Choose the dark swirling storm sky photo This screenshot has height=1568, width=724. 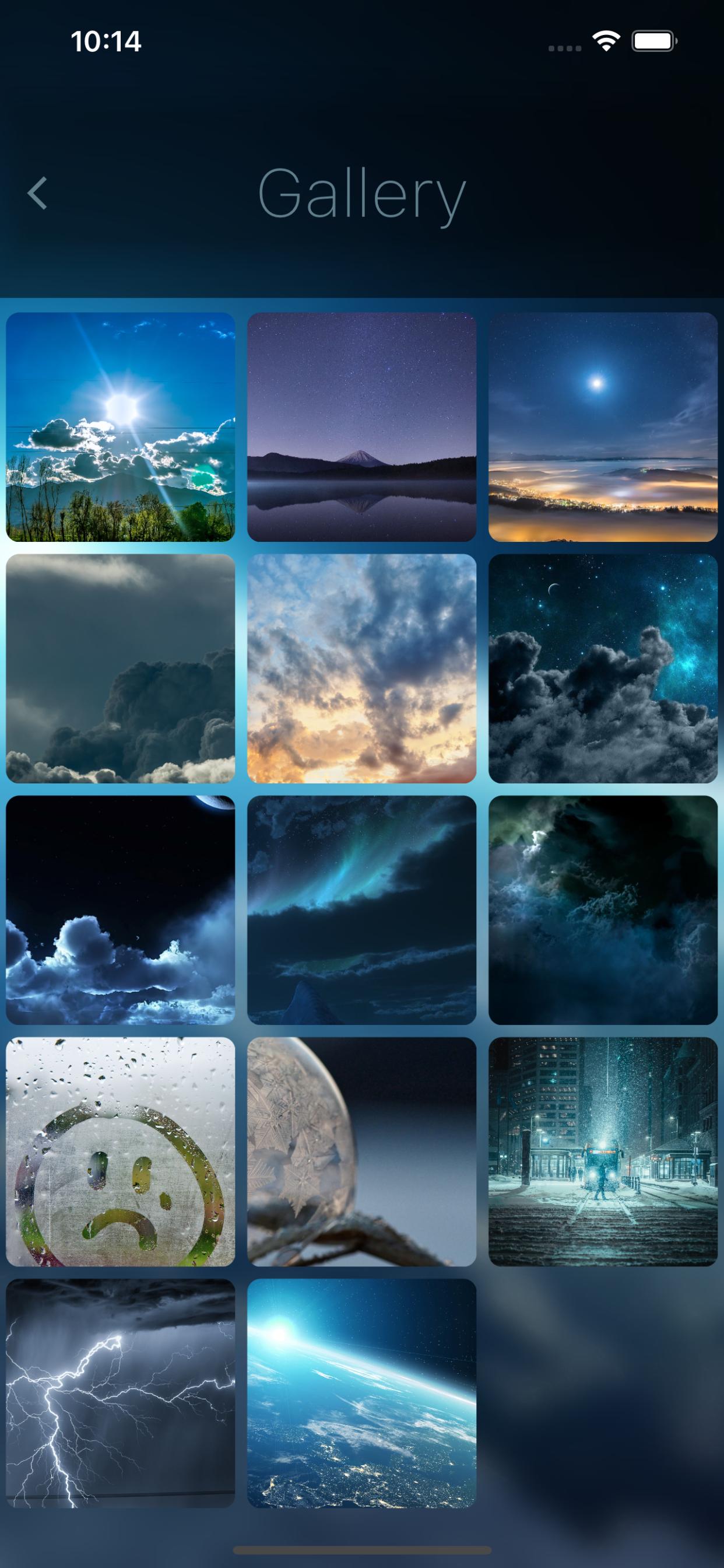(x=603, y=910)
